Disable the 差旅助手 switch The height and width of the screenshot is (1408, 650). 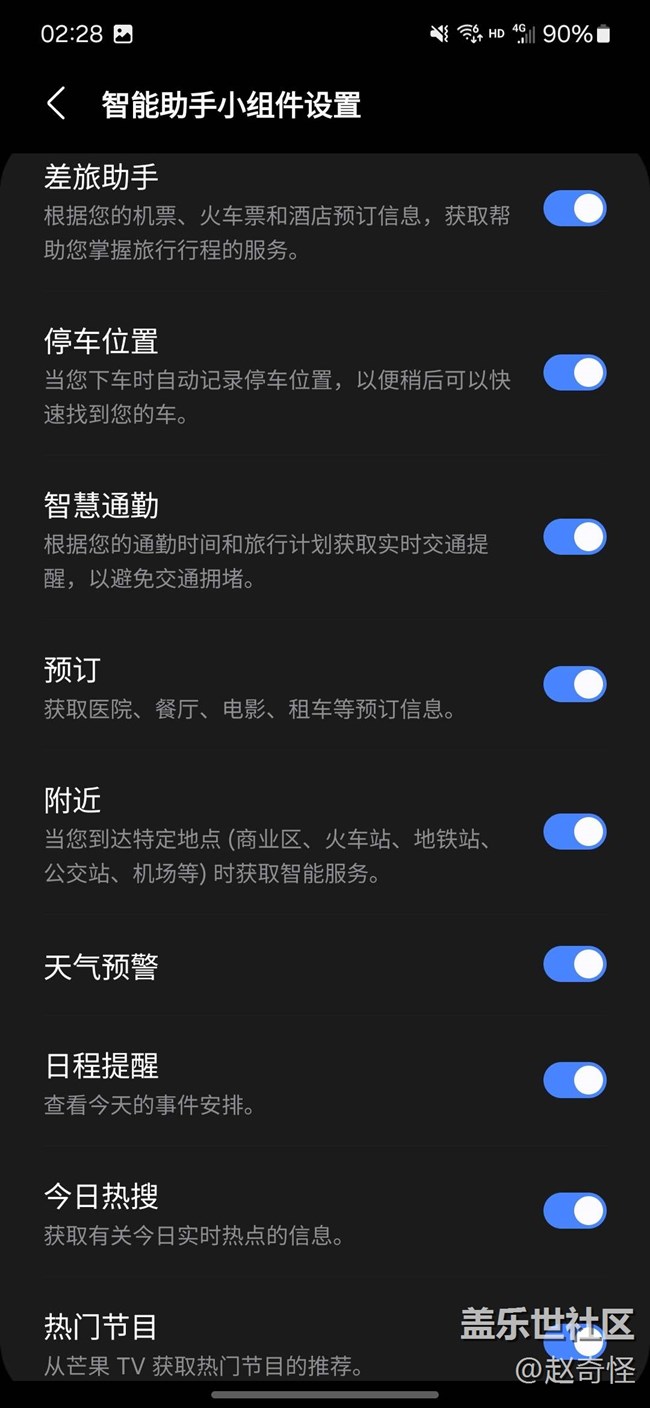point(575,209)
